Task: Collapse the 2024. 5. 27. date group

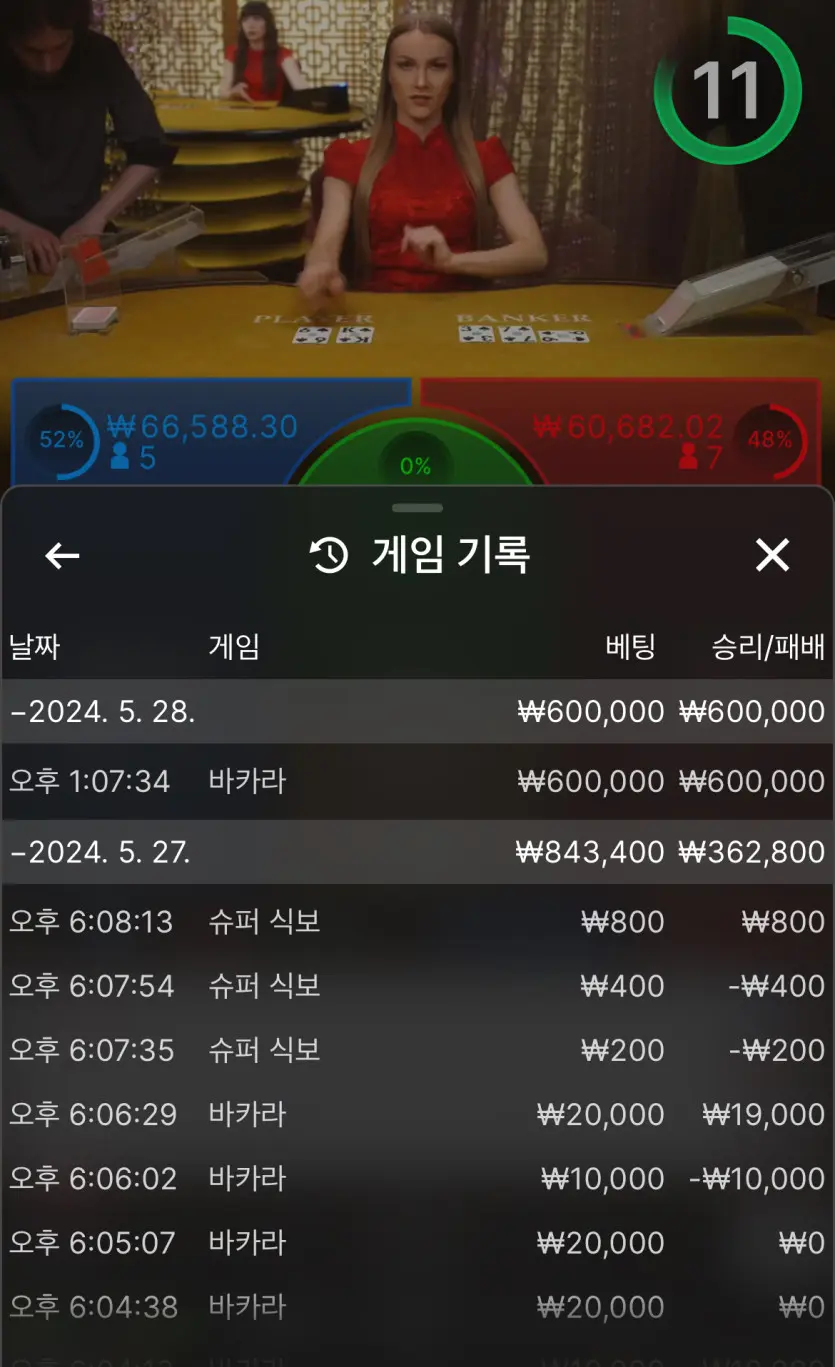Action: [x=417, y=852]
